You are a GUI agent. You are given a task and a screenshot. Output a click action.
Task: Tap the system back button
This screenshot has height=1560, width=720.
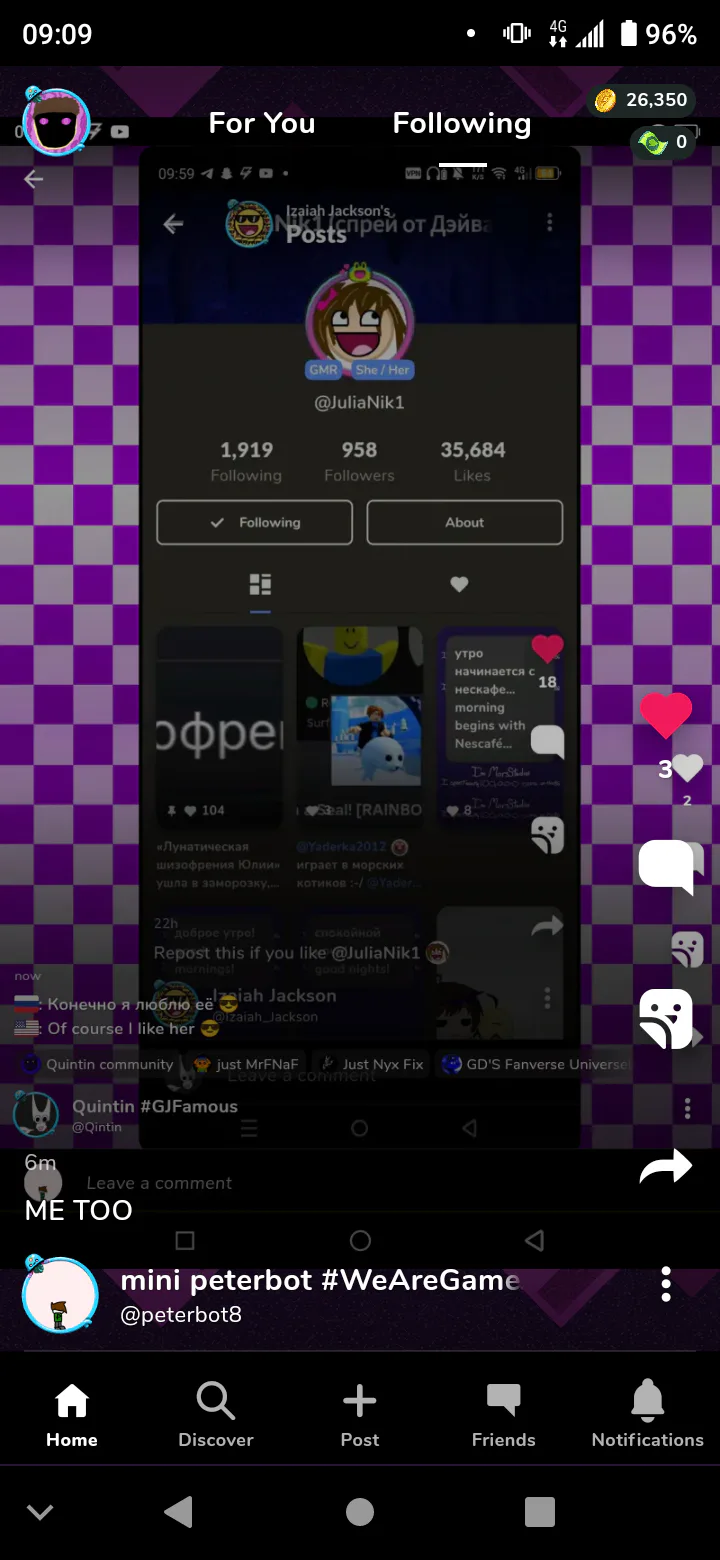point(178,1512)
